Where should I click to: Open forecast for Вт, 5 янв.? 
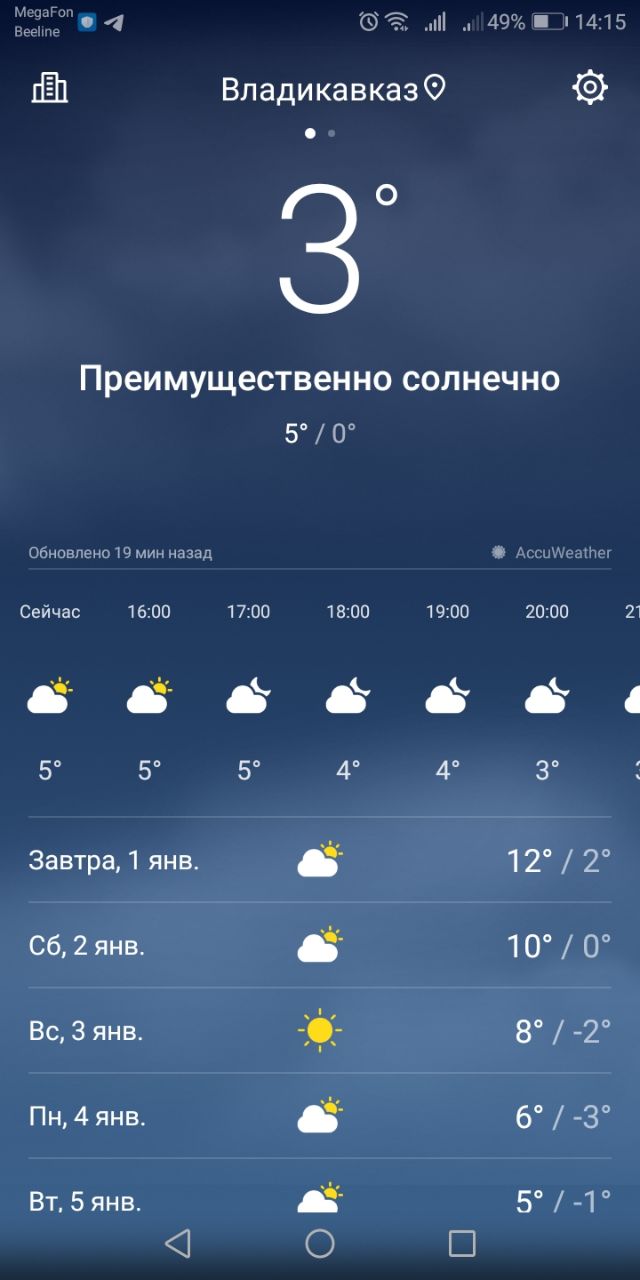(320, 1200)
